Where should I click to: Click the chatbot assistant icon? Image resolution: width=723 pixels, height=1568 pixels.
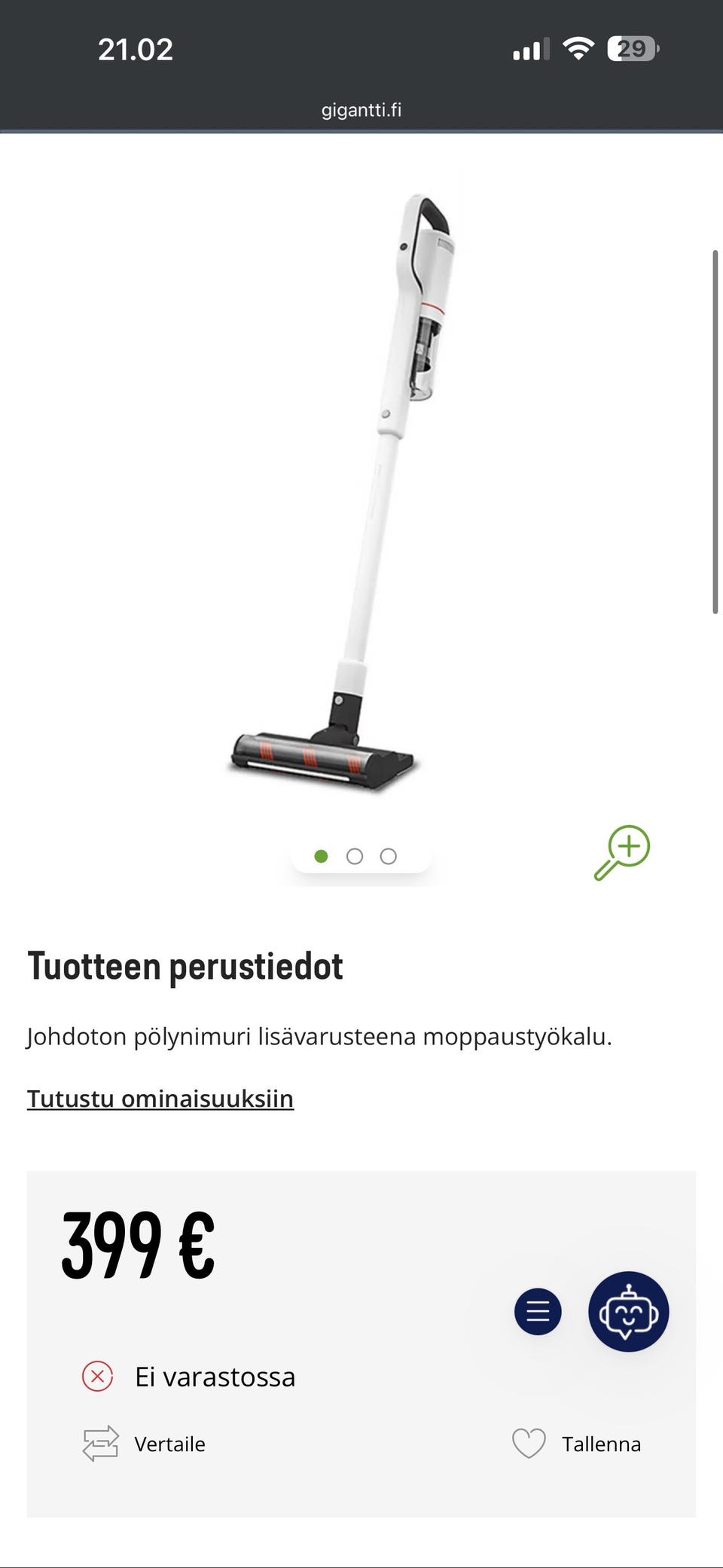click(629, 1311)
